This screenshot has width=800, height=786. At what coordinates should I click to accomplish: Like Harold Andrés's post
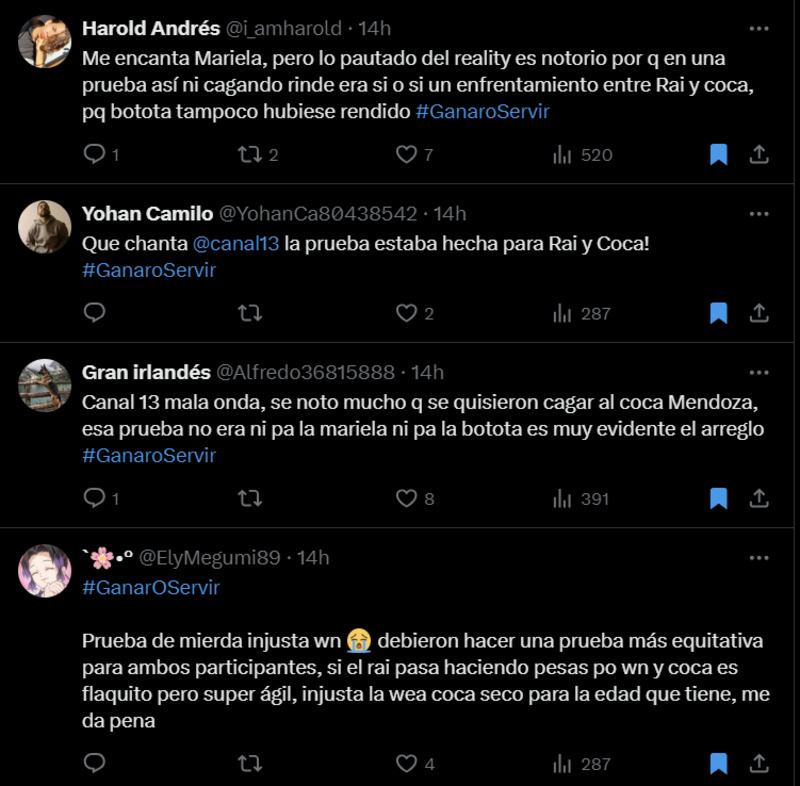click(406, 154)
